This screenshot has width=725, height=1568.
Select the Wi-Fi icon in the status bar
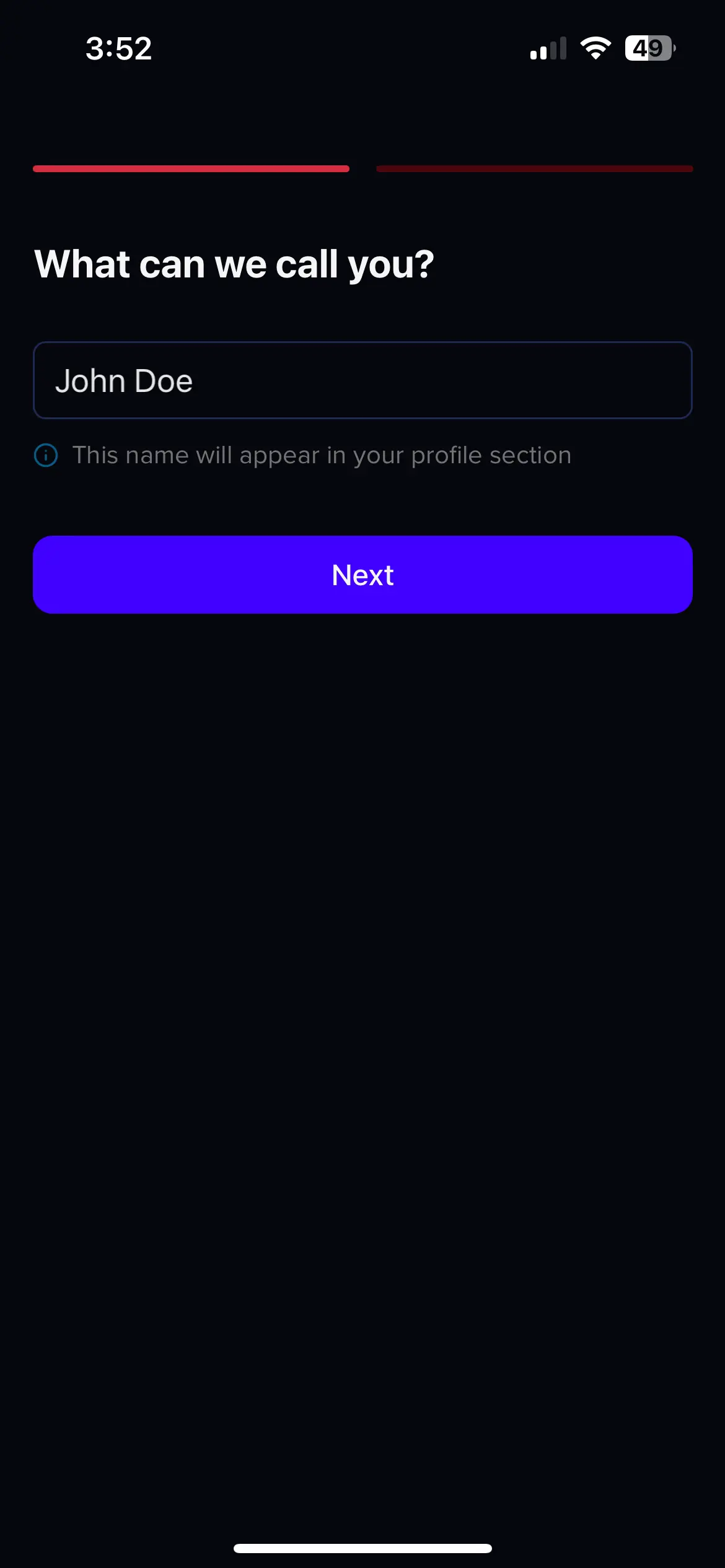596,48
